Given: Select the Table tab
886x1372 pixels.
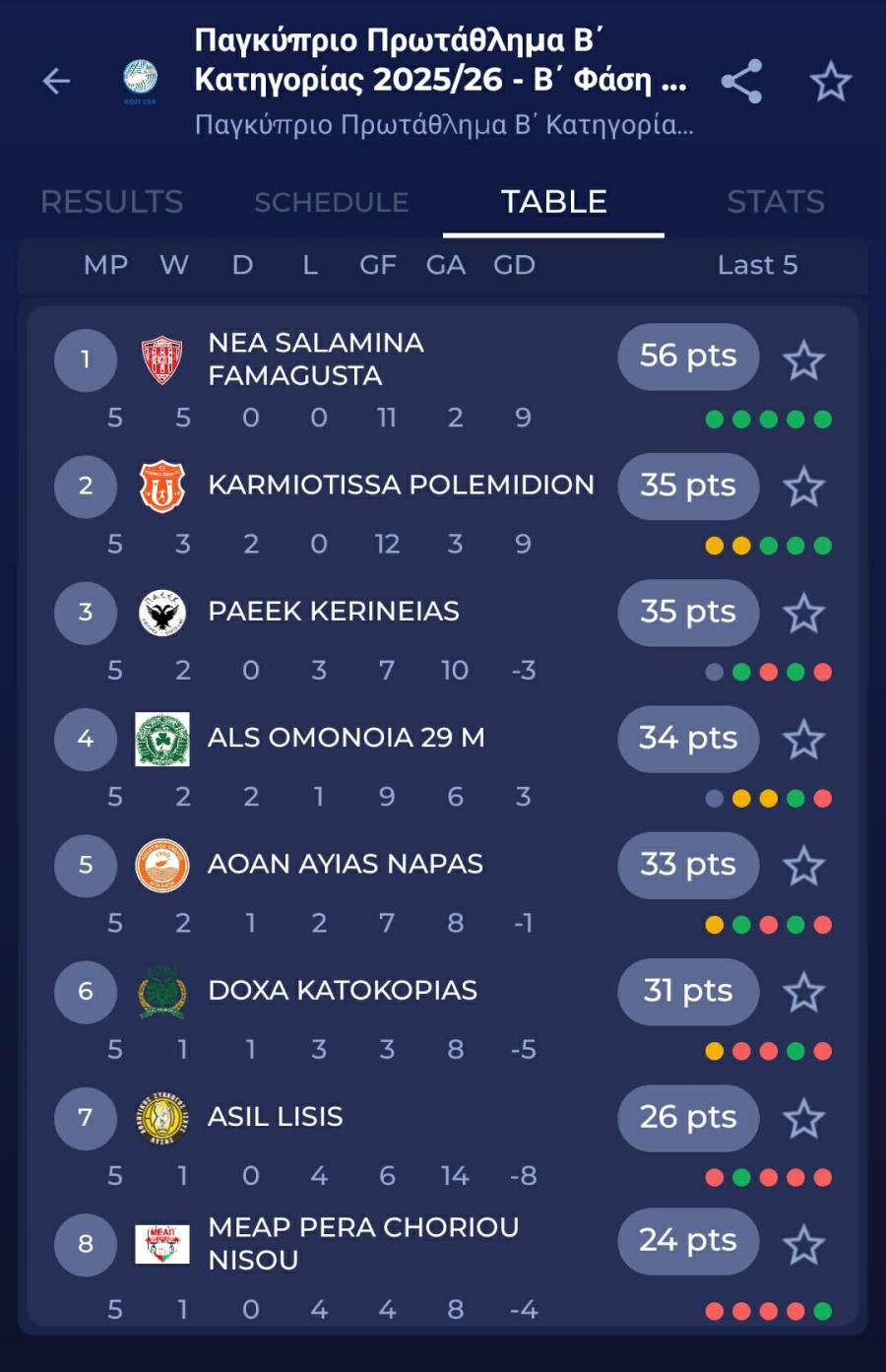Looking at the screenshot, I should pyautogui.click(x=553, y=202).
